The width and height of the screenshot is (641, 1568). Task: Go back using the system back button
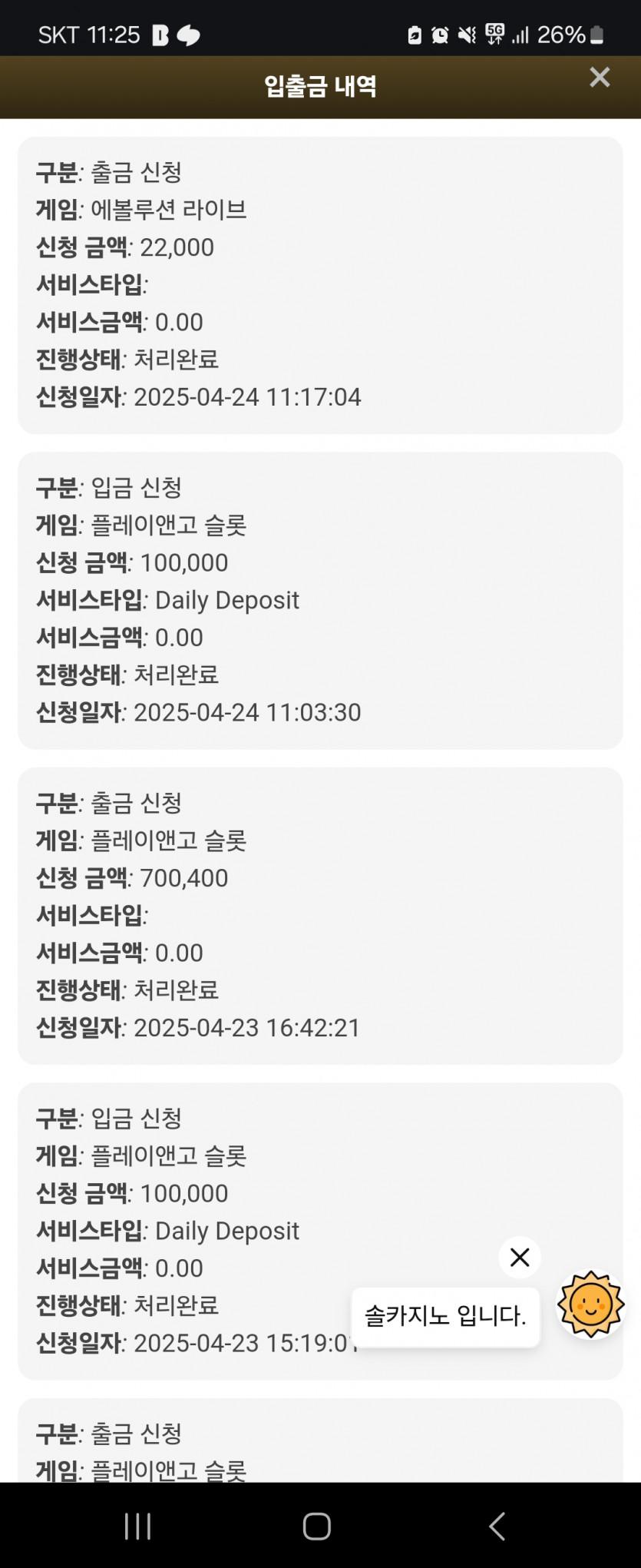497,1526
